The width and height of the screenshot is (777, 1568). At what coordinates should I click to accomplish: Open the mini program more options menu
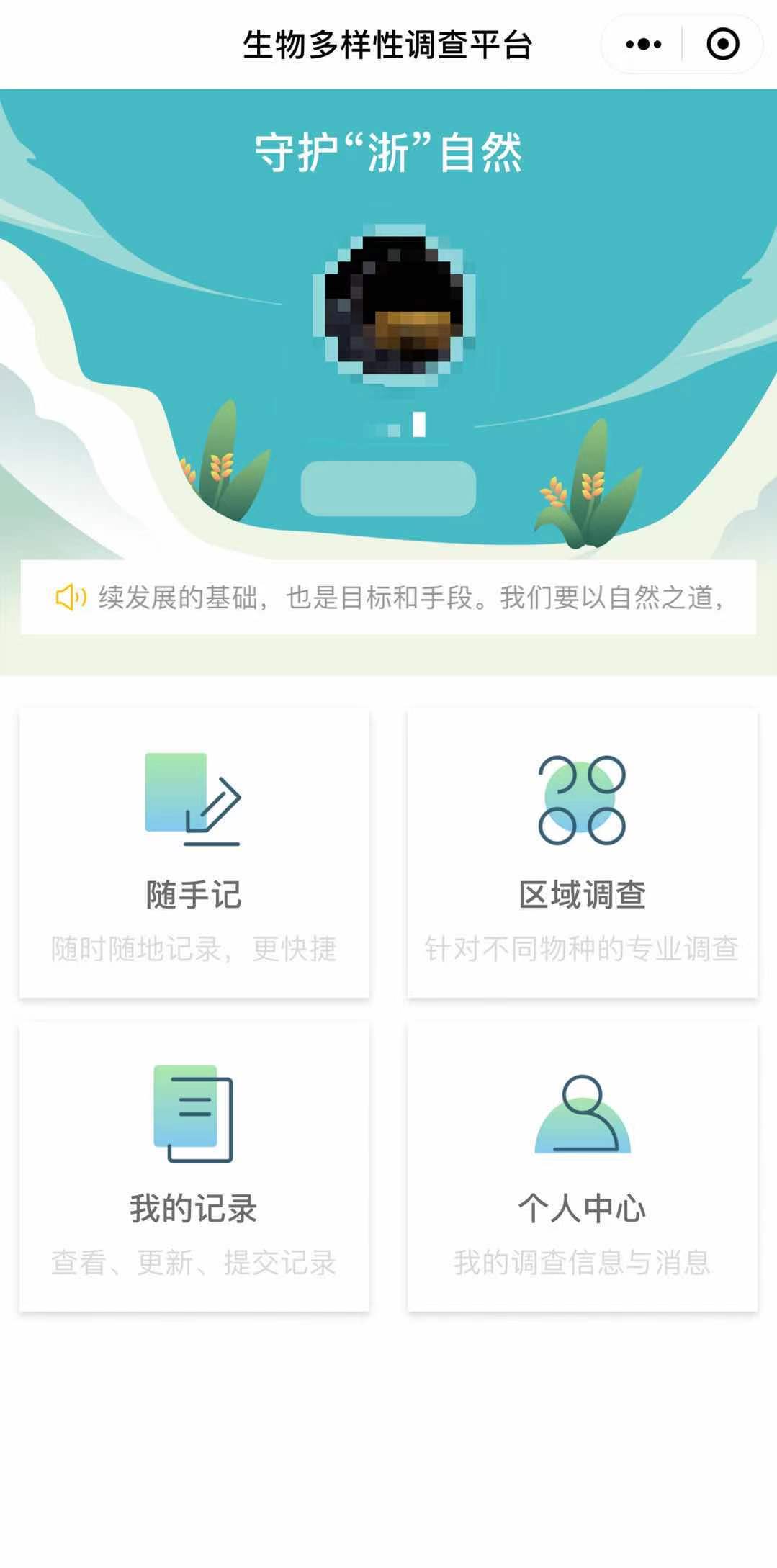pyautogui.click(x=643, y=45)
